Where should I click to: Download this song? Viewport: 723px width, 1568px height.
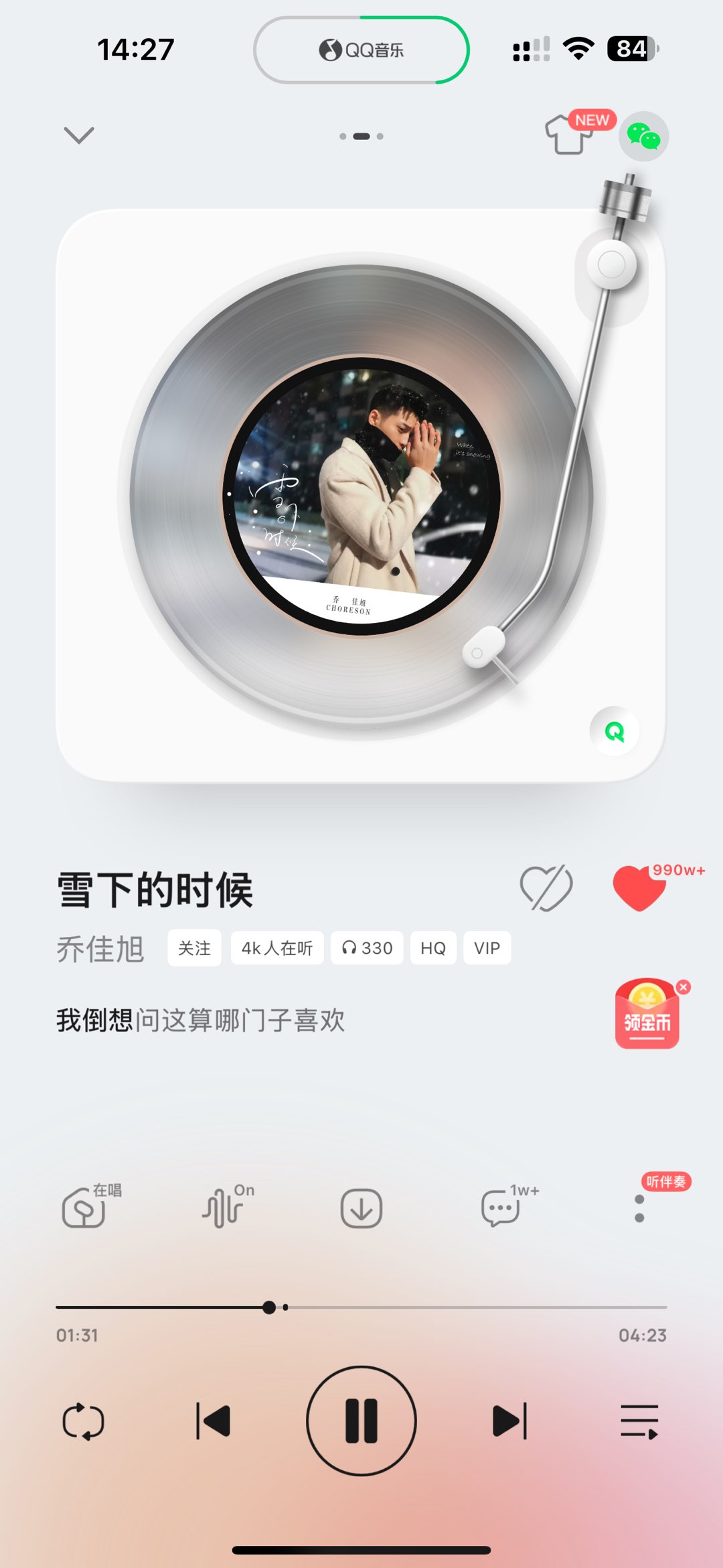point(361,1209)
